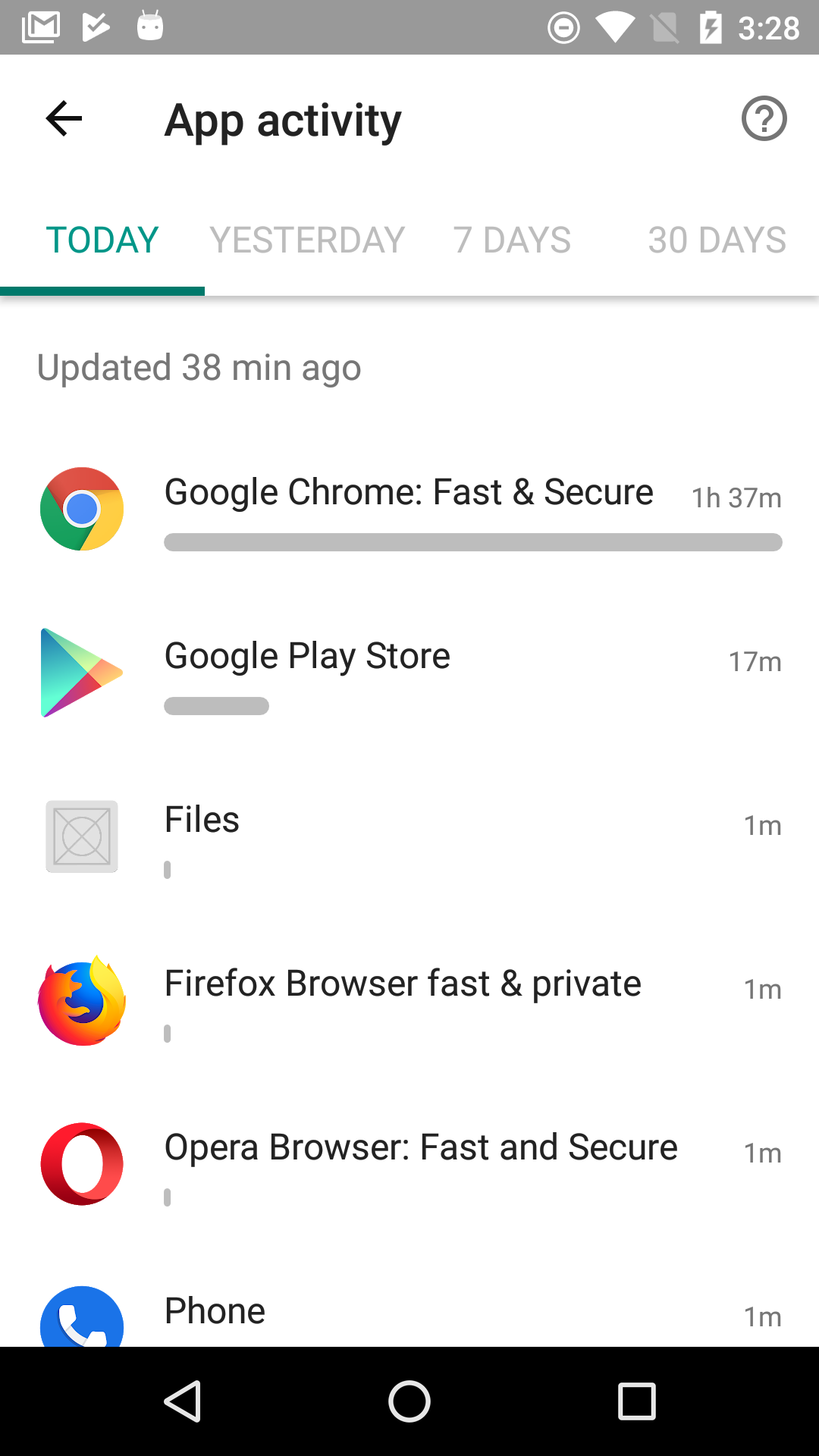Select the 30 Days tab
The height and width of the screenshot is (1456, 819).
click(717, 240)
